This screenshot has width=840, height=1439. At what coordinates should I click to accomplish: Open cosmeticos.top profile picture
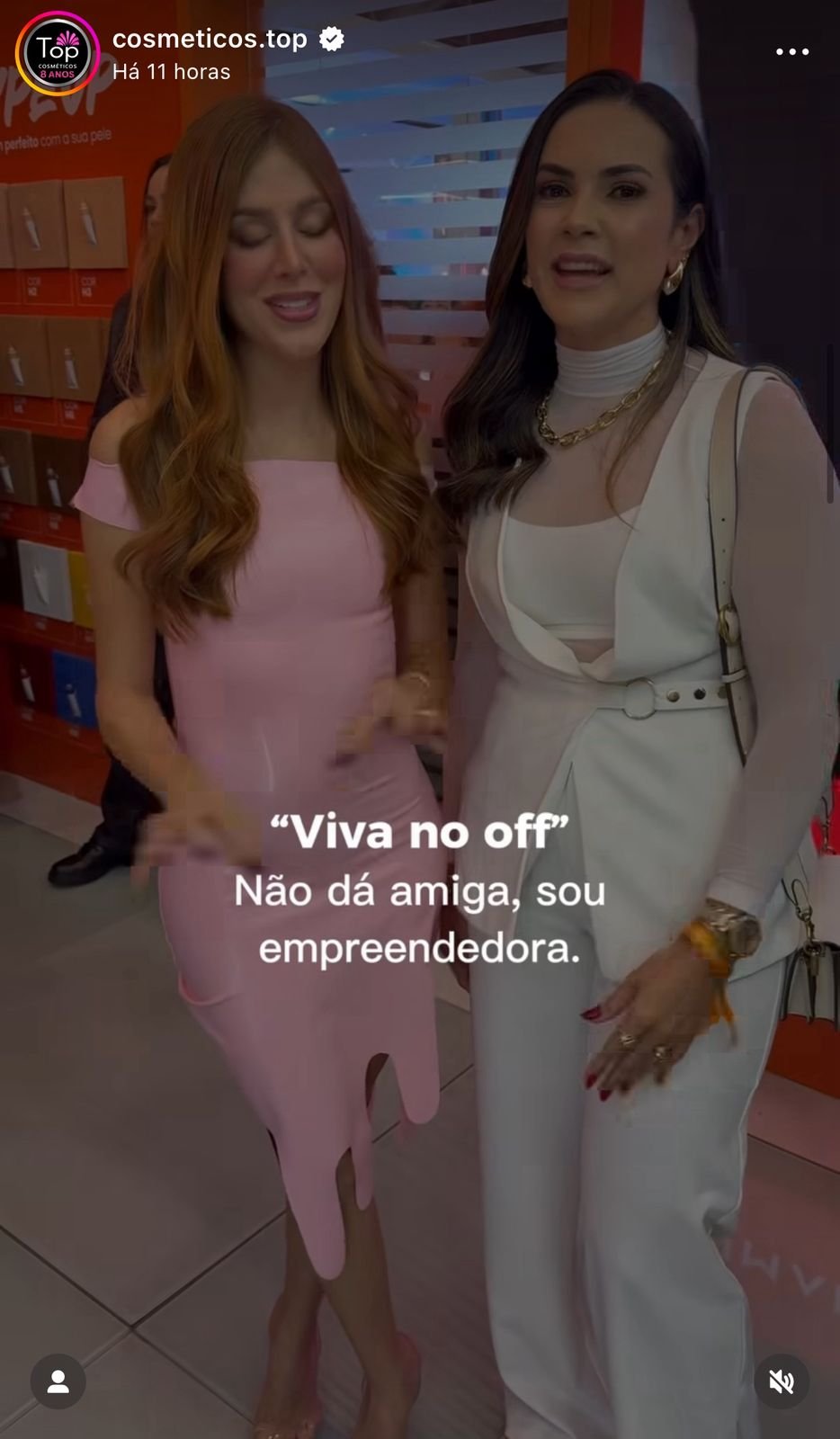[57, 54]
